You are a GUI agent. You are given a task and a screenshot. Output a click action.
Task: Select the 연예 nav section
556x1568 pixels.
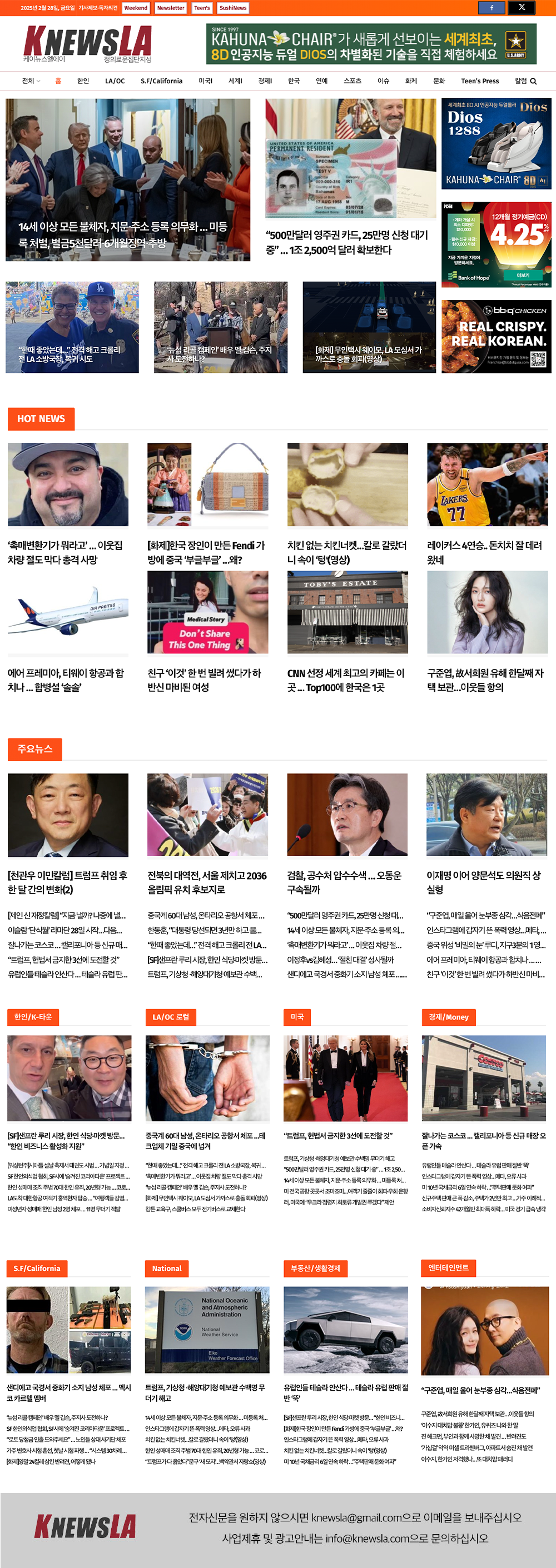pos(321,81)
